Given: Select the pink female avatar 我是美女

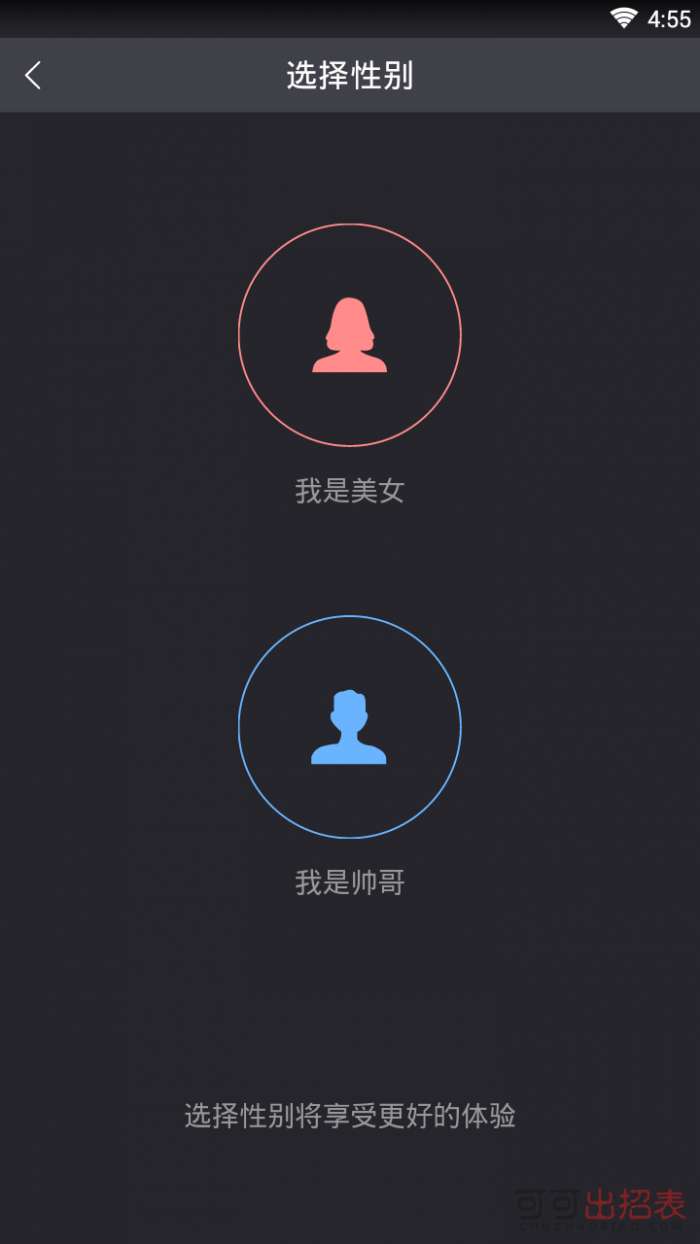Looking at the screenshot, I should pos(349,335).
